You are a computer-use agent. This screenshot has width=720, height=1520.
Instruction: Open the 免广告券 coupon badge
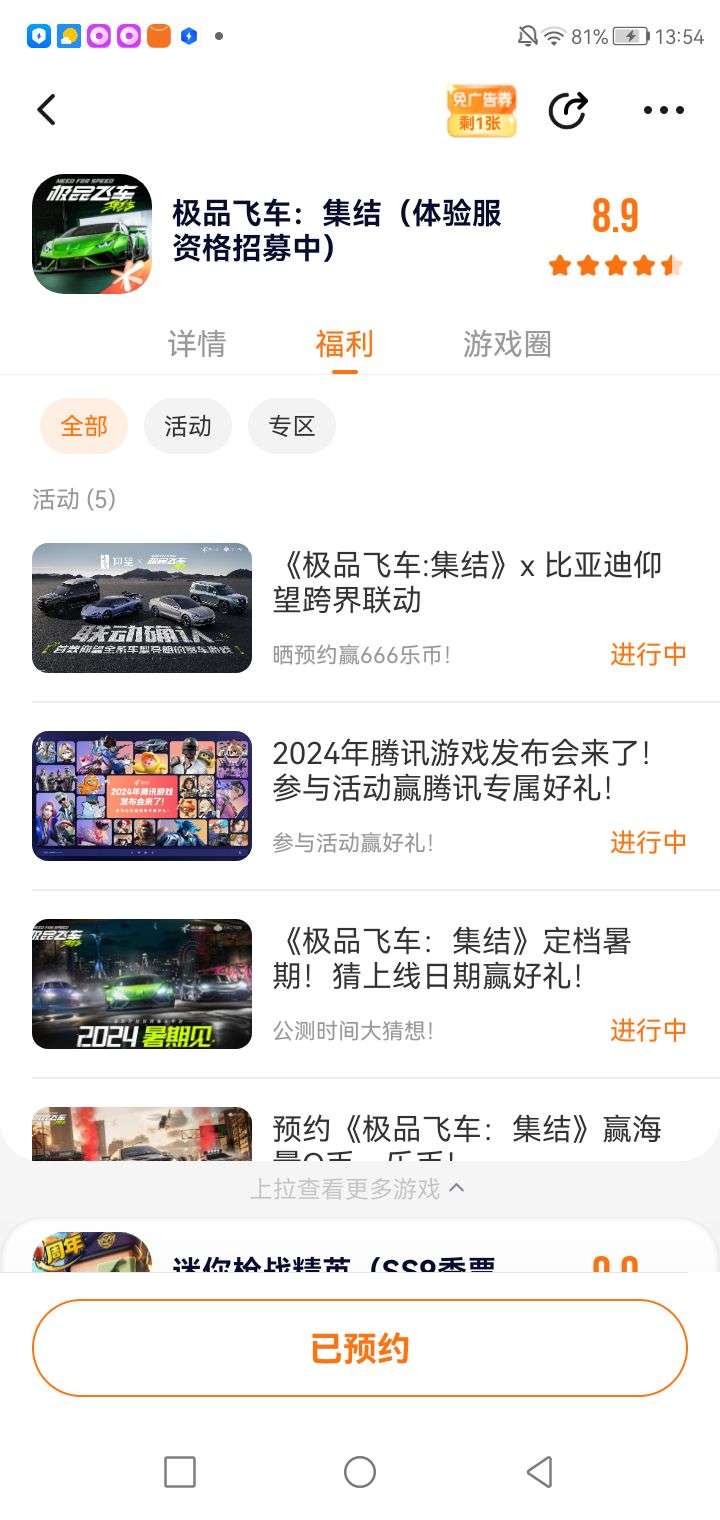pyautogui.click(x=481, y=111)
